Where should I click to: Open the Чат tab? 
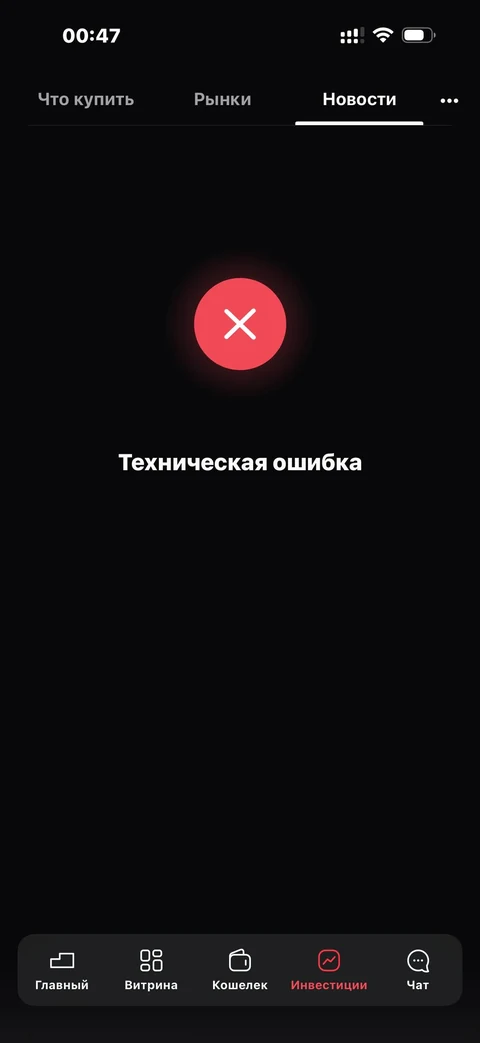click(418, 970)
